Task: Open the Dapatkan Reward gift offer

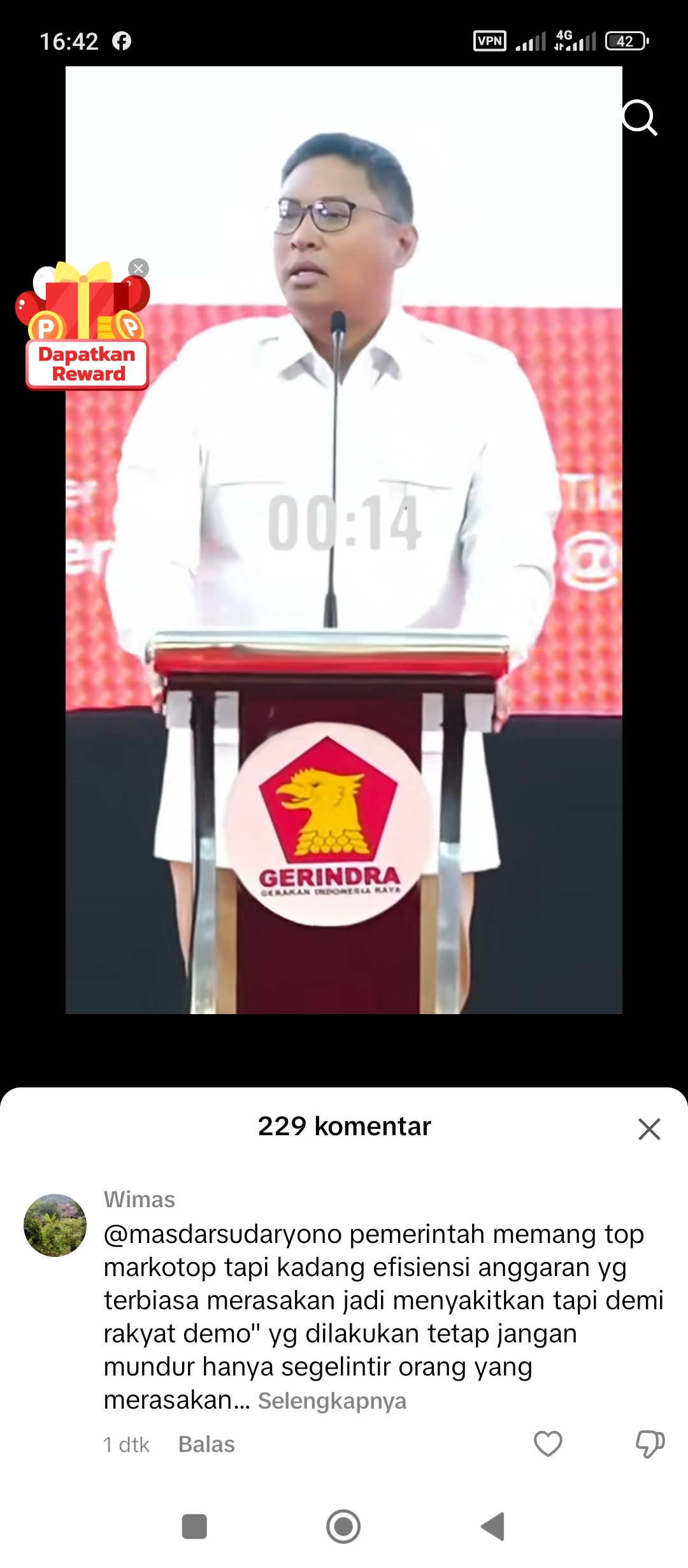Action: pyautogui.click(x=84, y=326)
